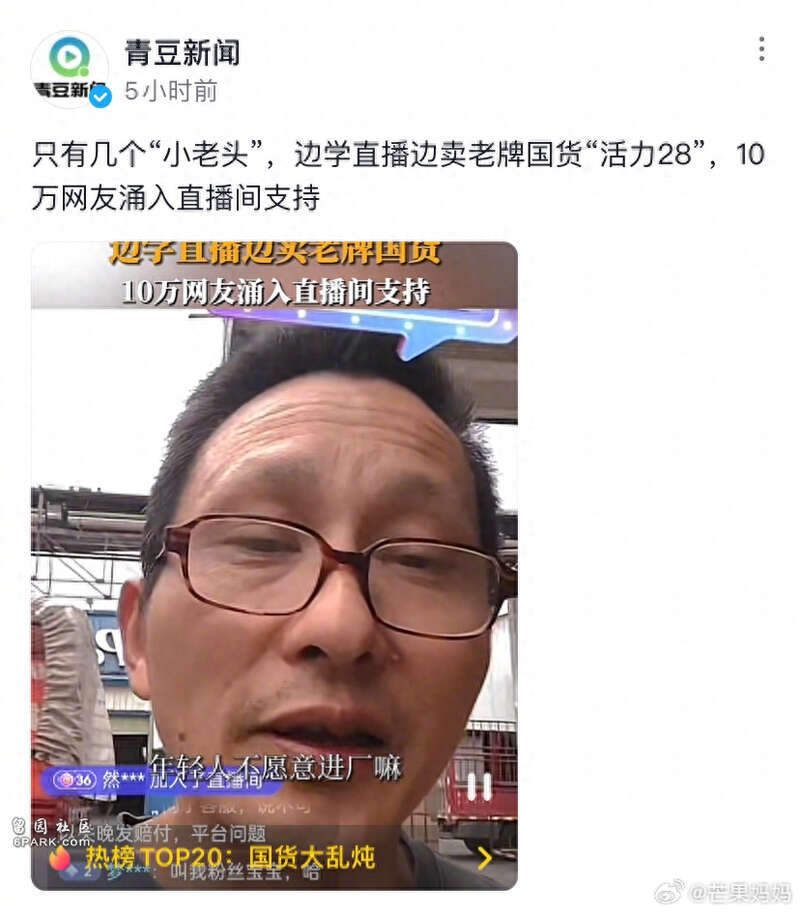Viewport: 800px width, 912px height.
Task: Play the 活力28 livestream video
Action: 274,565
